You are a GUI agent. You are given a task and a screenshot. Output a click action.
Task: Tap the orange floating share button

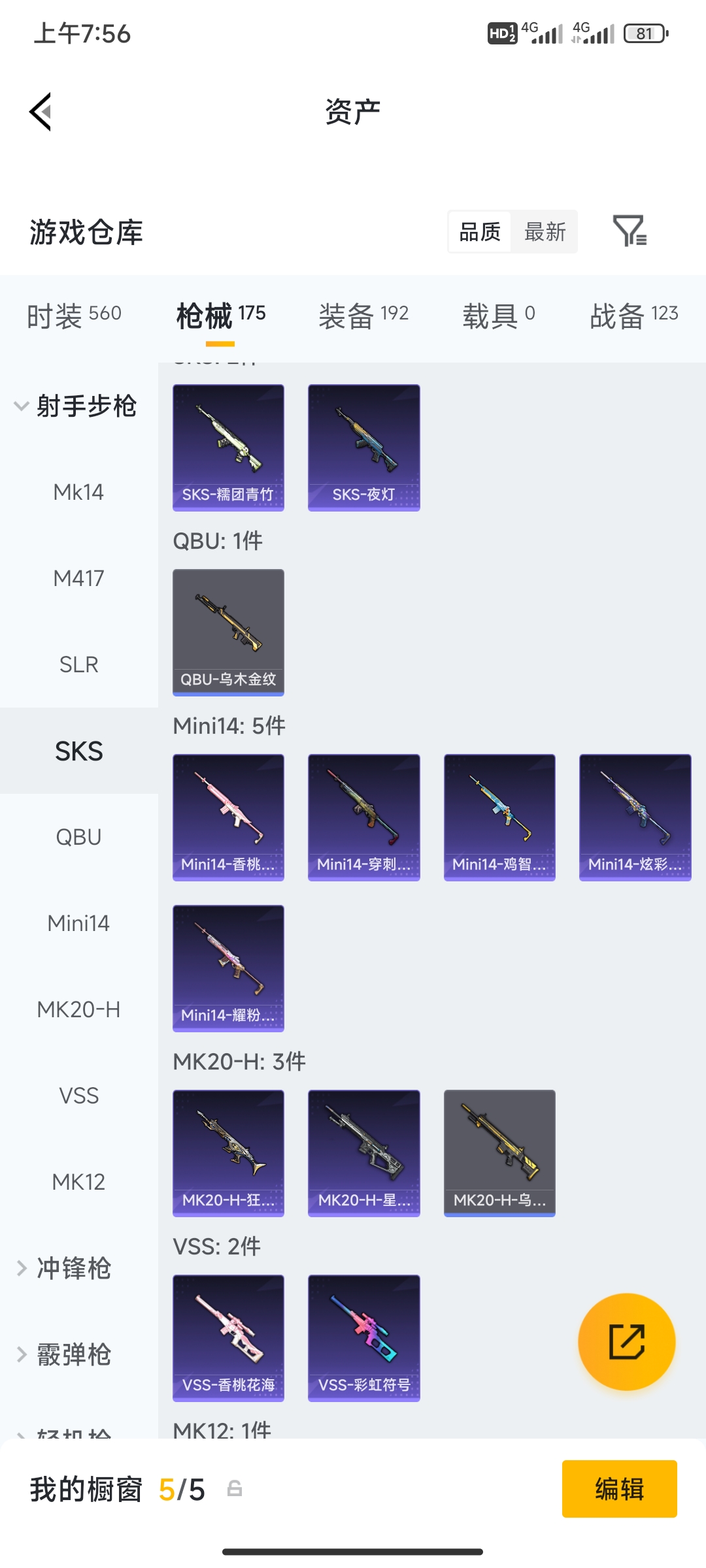point(626,1342)
